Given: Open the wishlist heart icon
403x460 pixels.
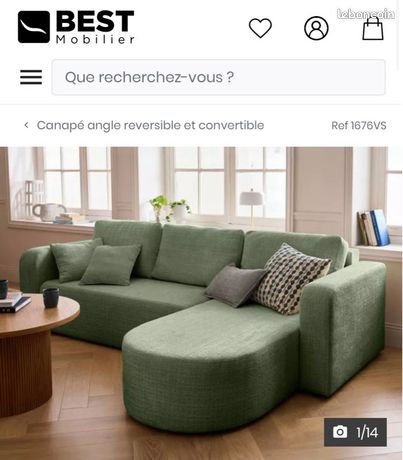Looking at the screenshot, I should click(x=260, y=28).
